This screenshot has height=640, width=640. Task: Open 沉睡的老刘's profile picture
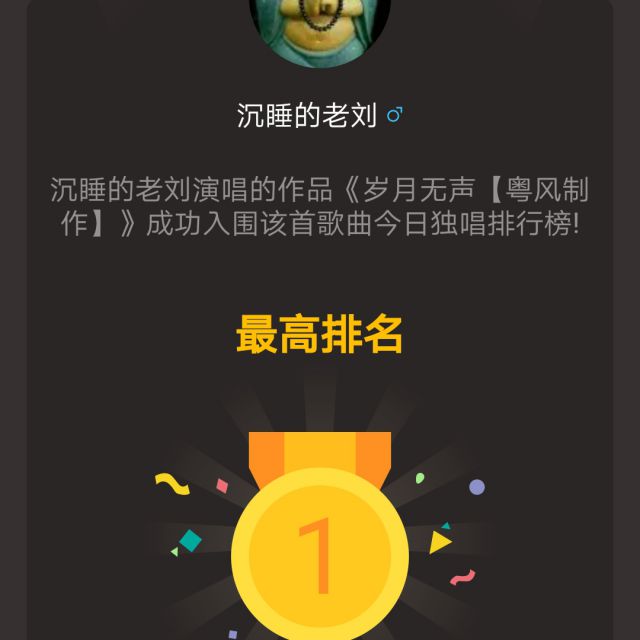click(x=320, y=28)
